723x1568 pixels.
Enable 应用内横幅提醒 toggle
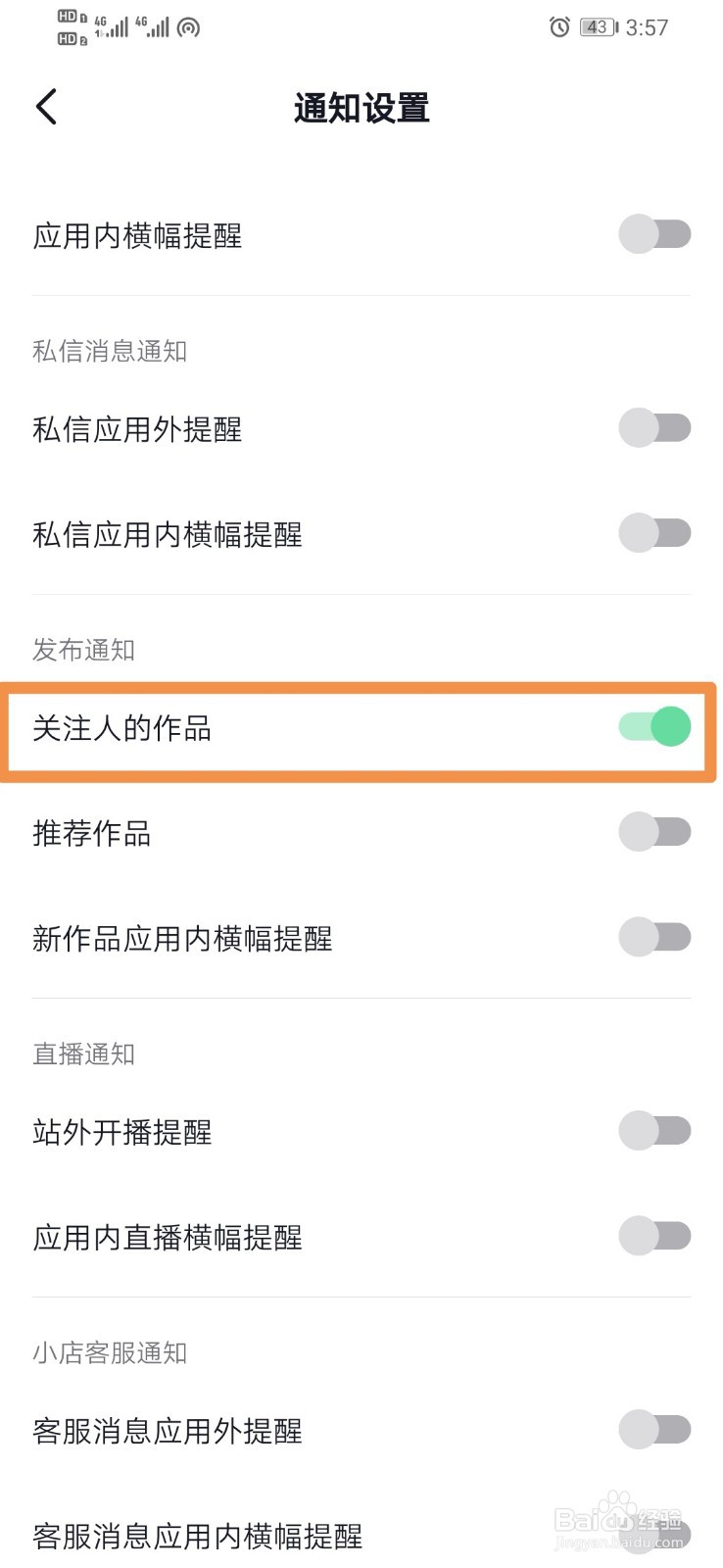(x=654, y=234)
